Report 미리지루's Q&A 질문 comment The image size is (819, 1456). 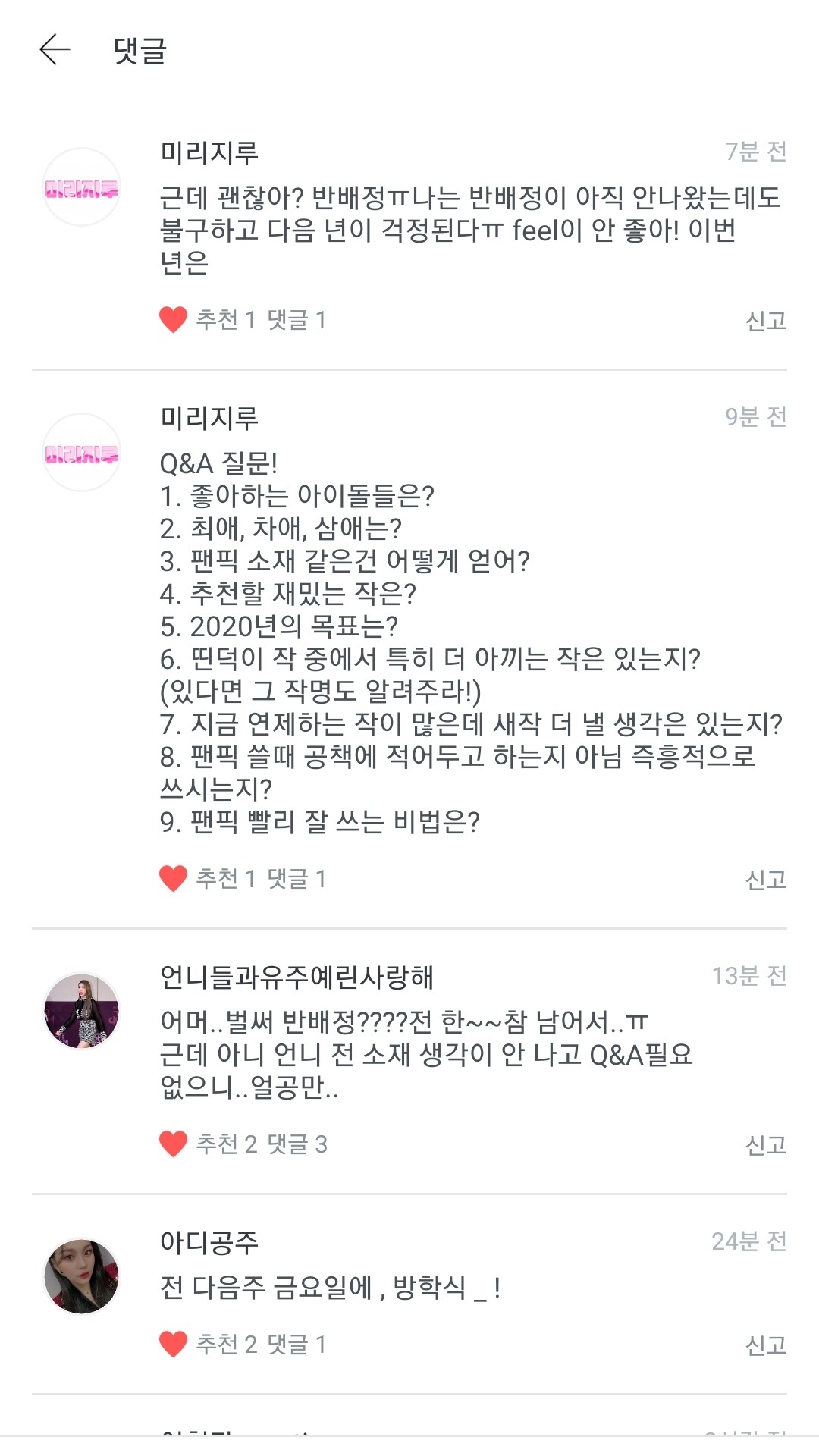point(765,880)
